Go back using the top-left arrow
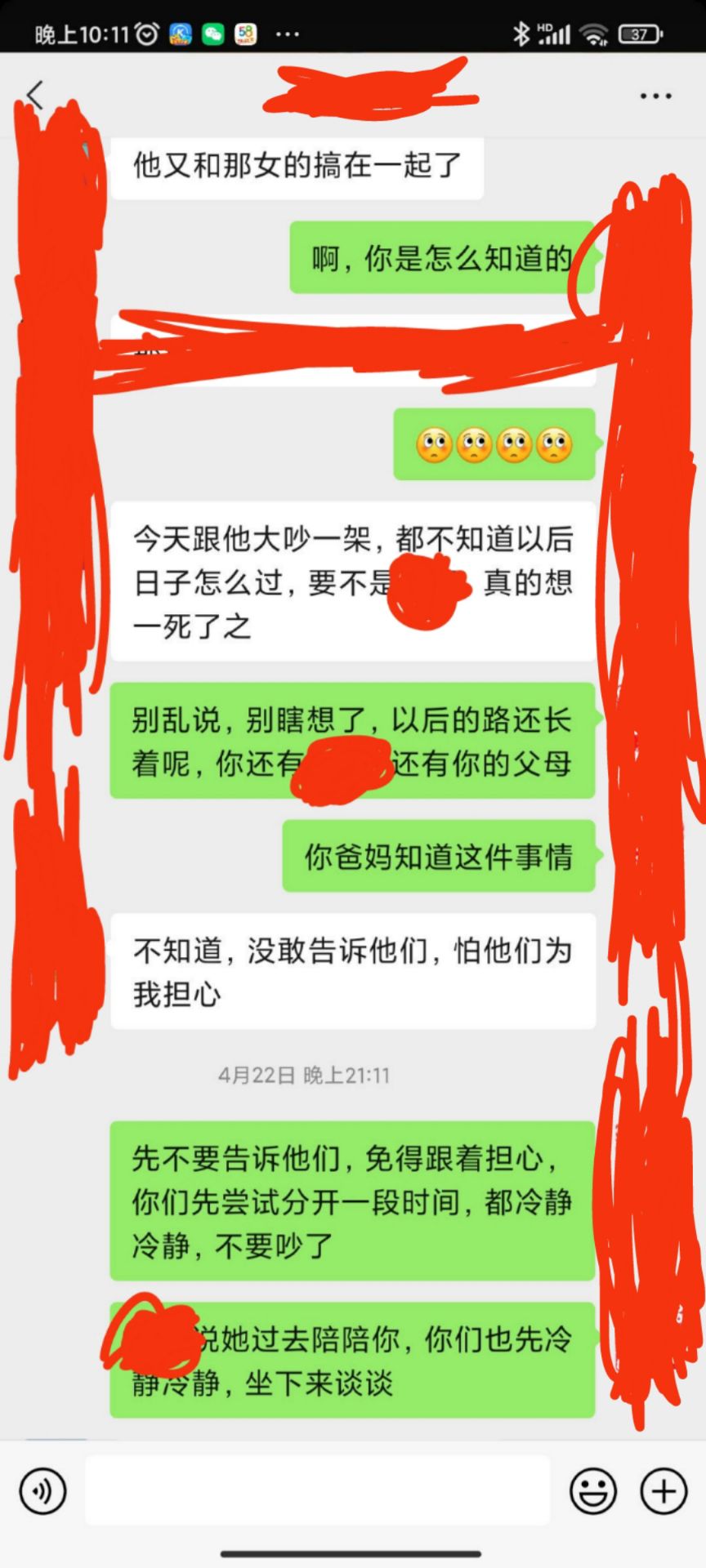 coord(34,96)
